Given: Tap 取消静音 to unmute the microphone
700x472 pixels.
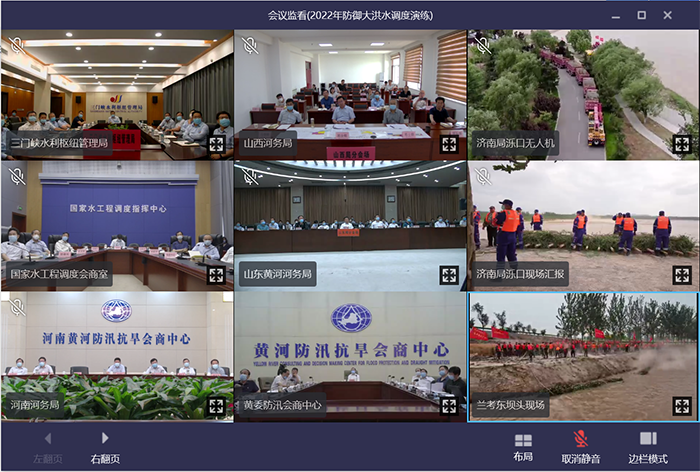Looking at the screenshot, I should point(580,446).
